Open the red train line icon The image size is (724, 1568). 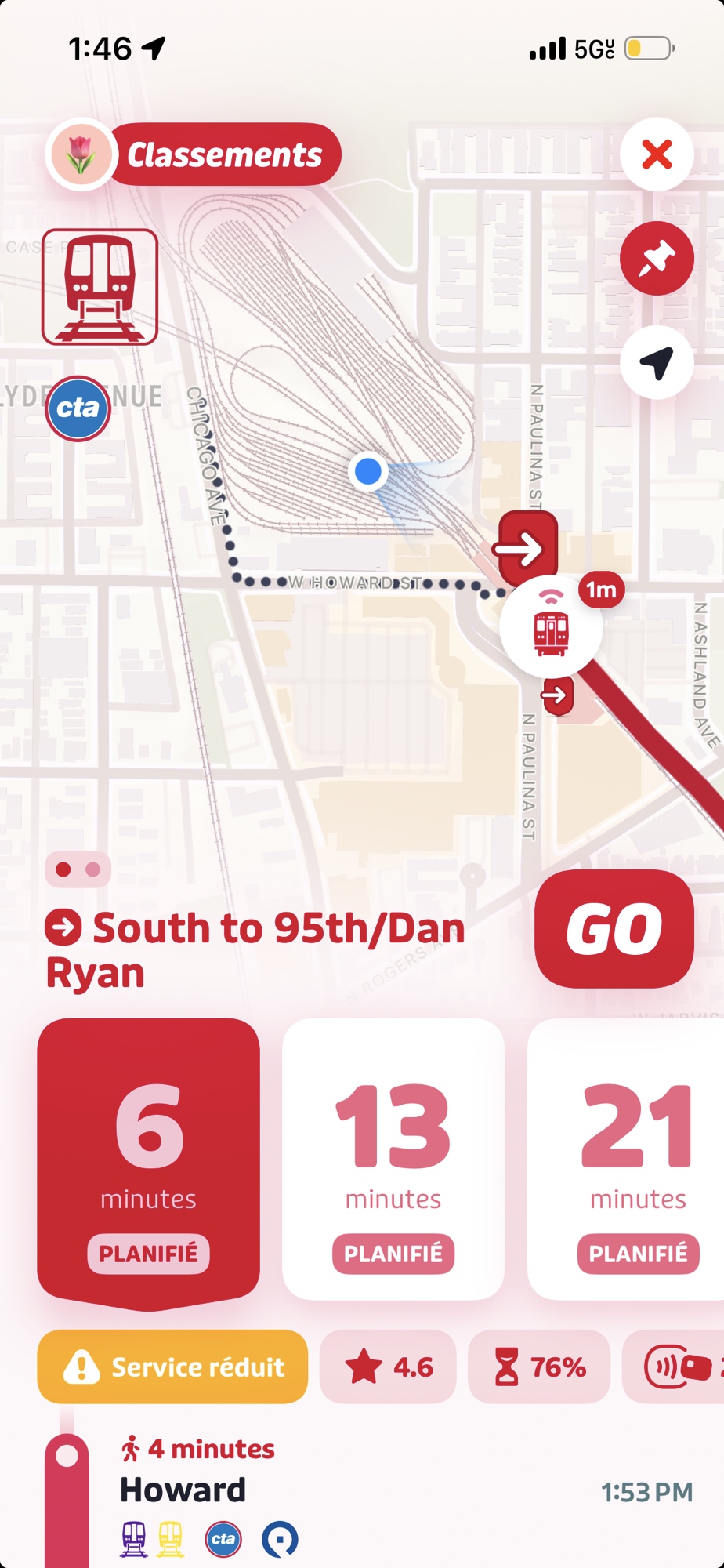pos(100,287)
